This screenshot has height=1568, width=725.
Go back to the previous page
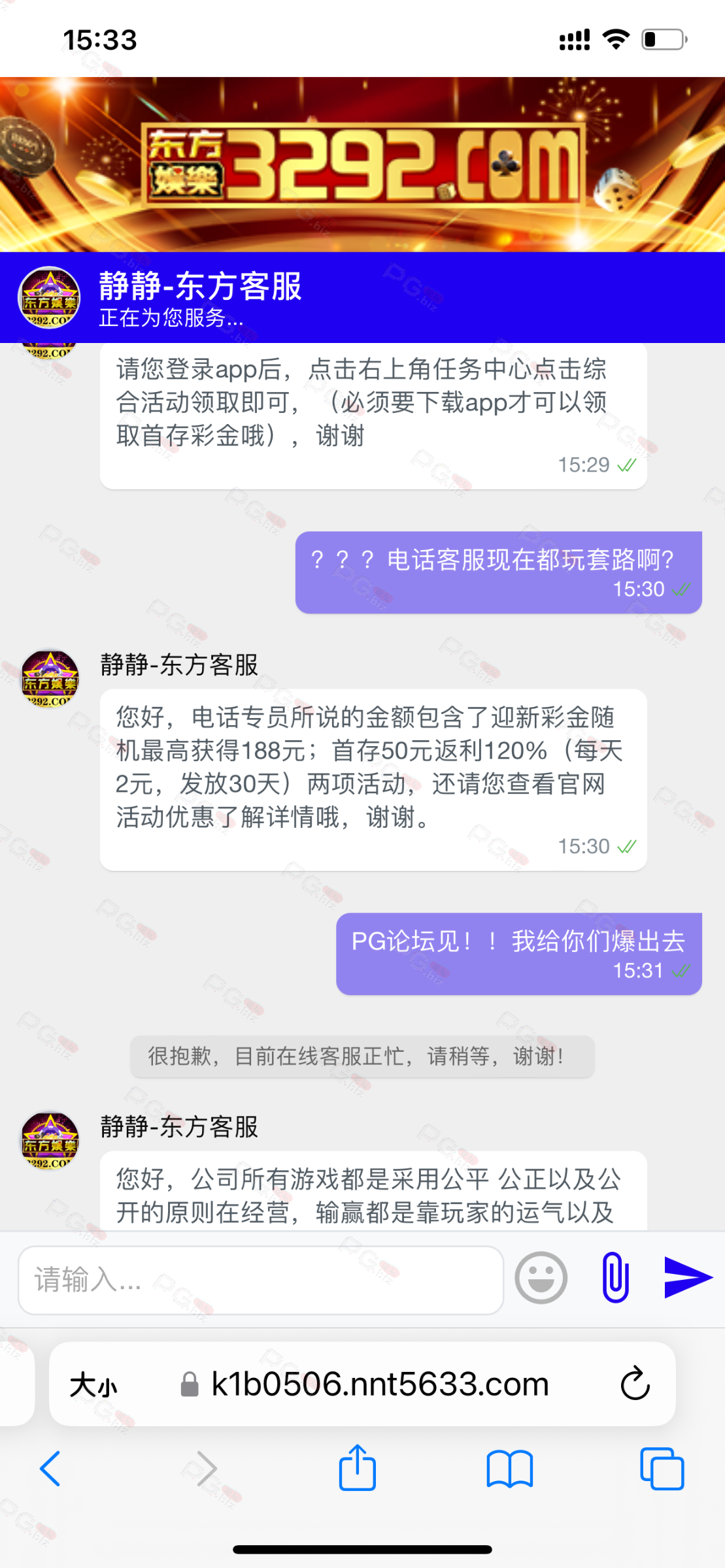(x=50, y=1469)
